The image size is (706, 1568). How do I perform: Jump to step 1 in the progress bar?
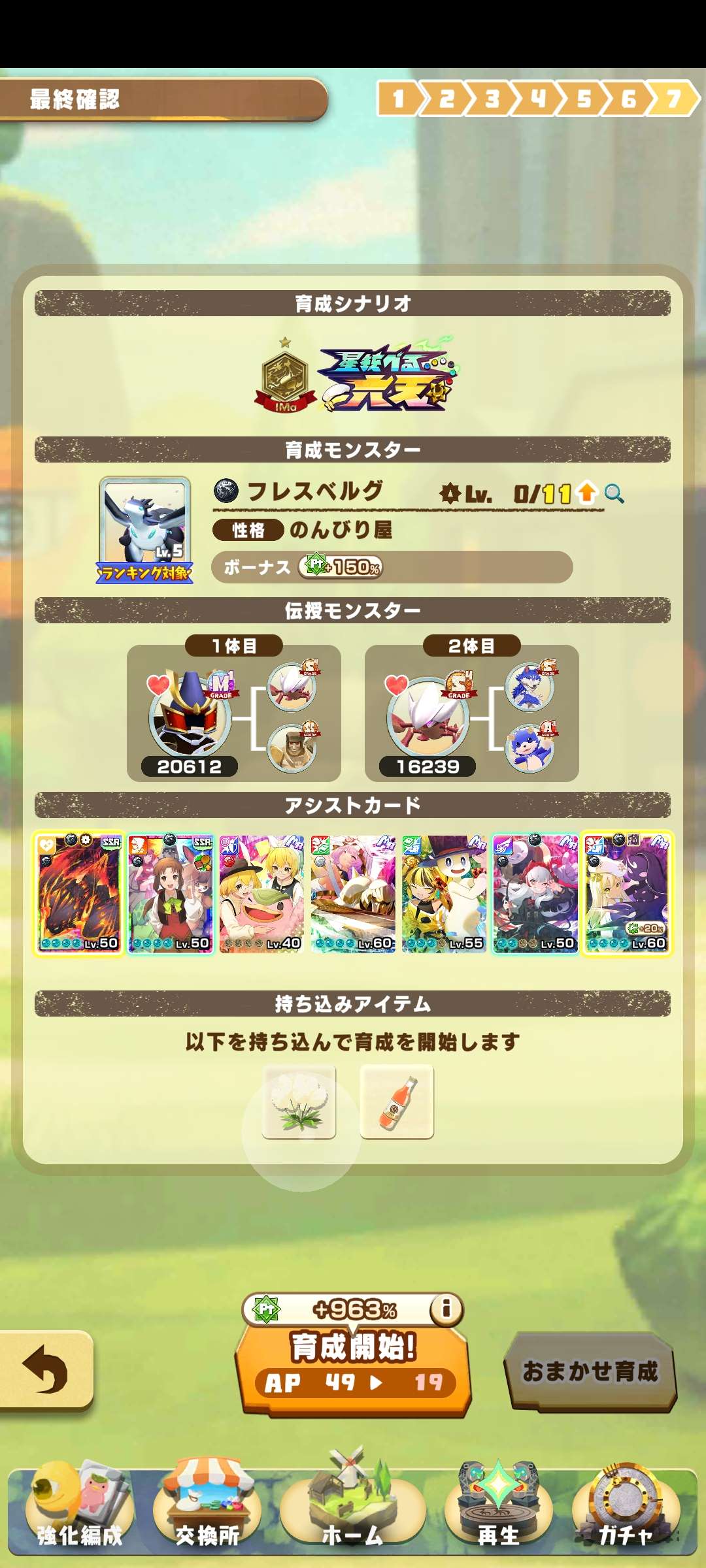tap(398, 99)
